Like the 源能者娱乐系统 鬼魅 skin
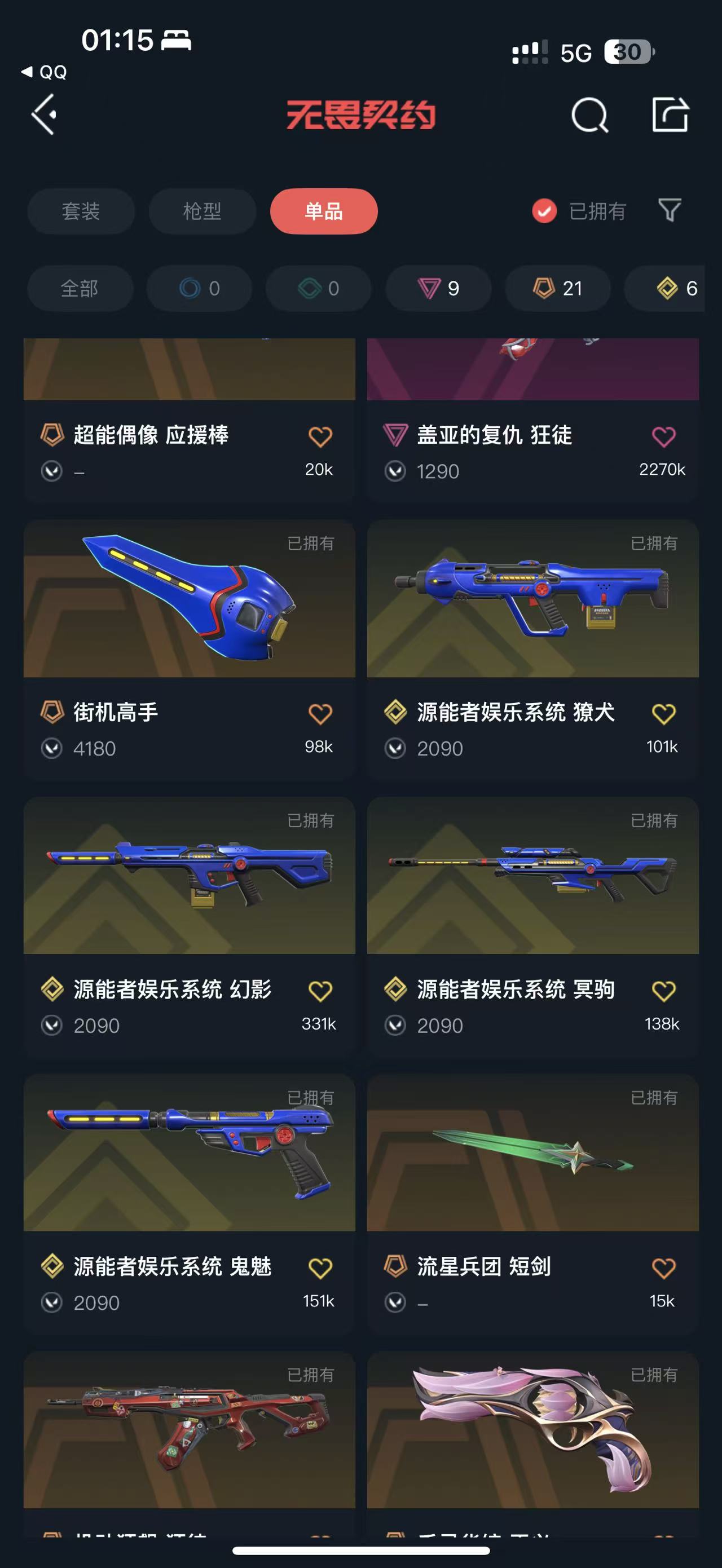The width and height of the screenshot is (722, 1568). pyautogui.click(x=320, y=1269)
